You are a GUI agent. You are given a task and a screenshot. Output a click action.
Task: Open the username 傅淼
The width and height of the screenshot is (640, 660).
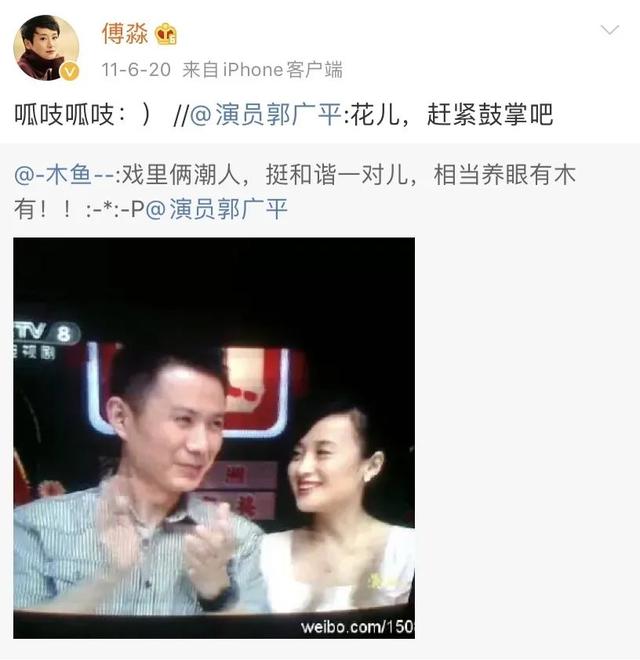pos(125,33)
